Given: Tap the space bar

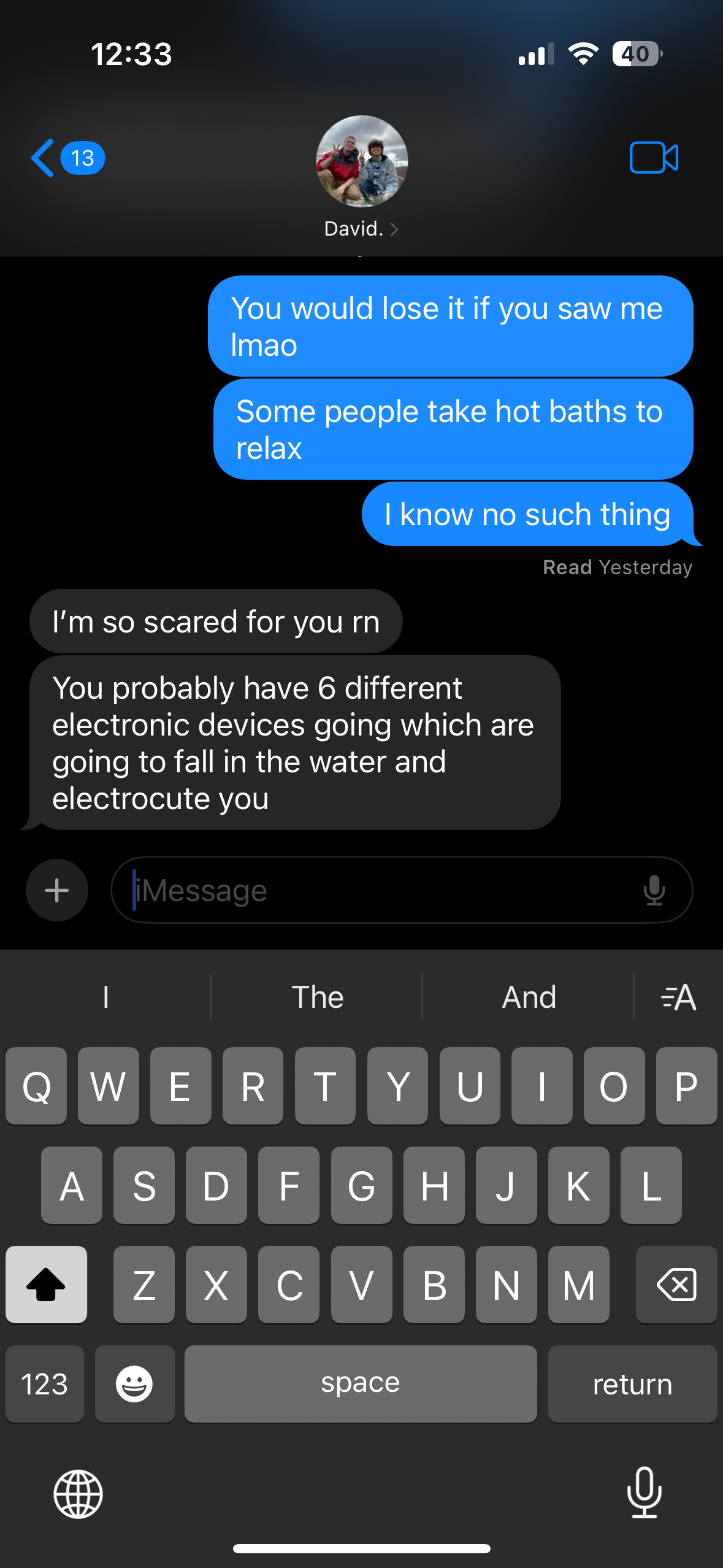Looking at the screenshot, I should 361,1384.
